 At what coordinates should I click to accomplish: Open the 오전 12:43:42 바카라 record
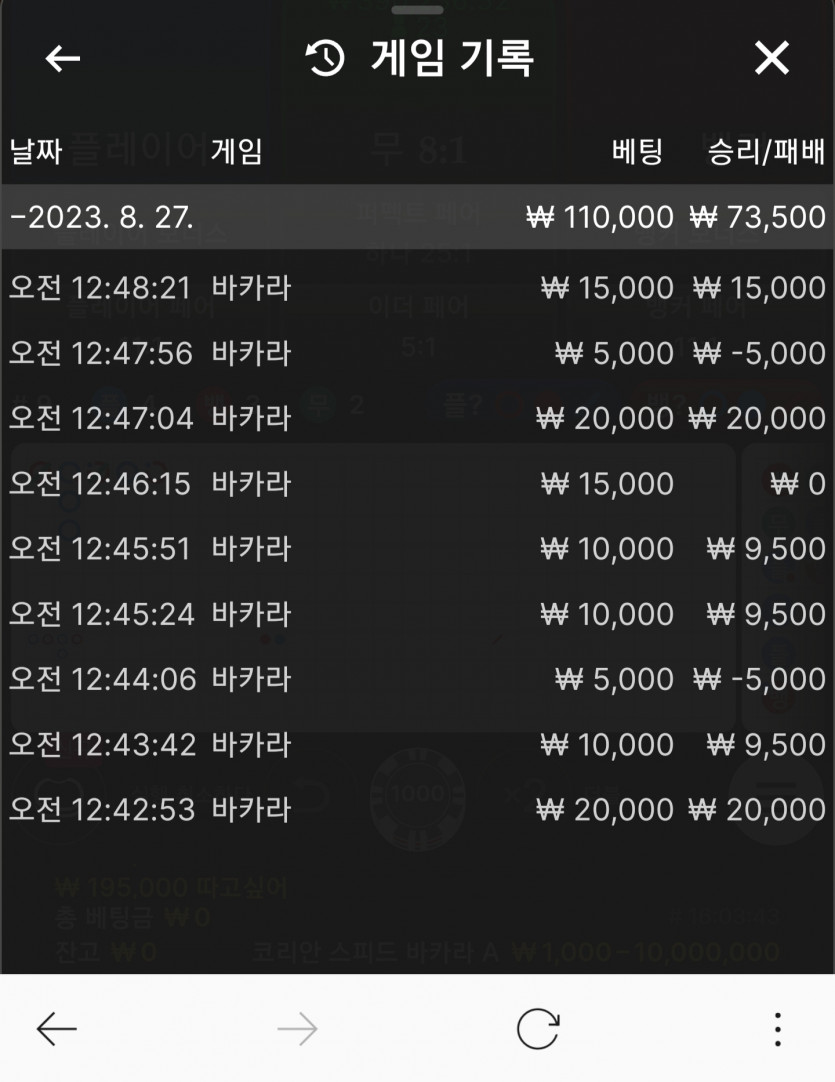tap(418, 745)
